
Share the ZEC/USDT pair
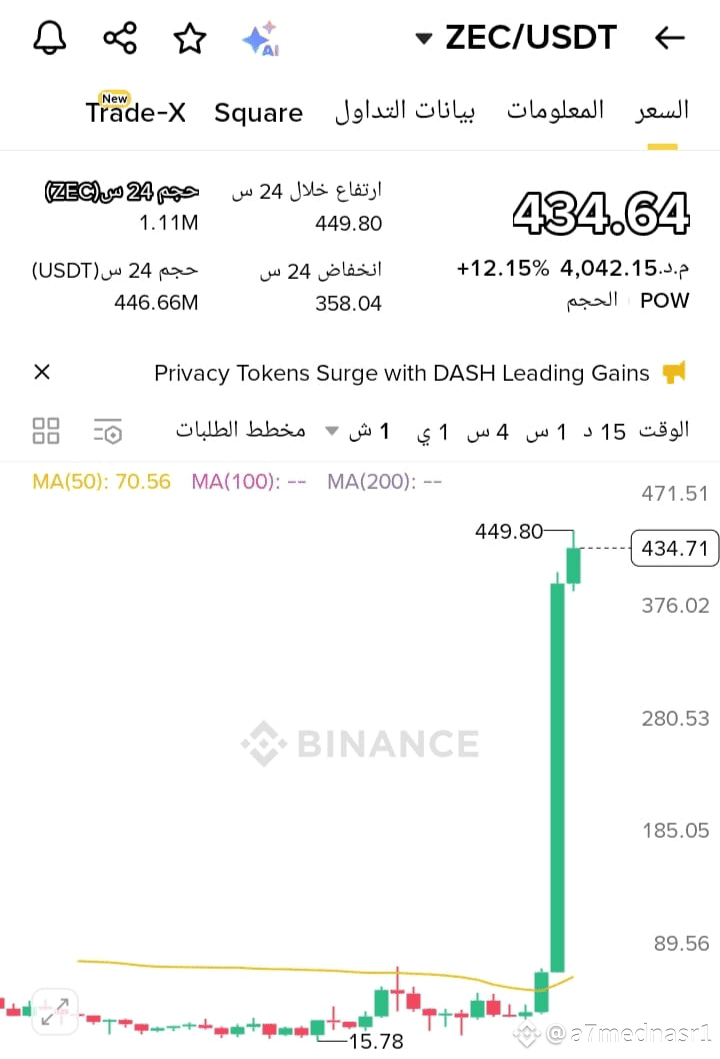[120, 39]
